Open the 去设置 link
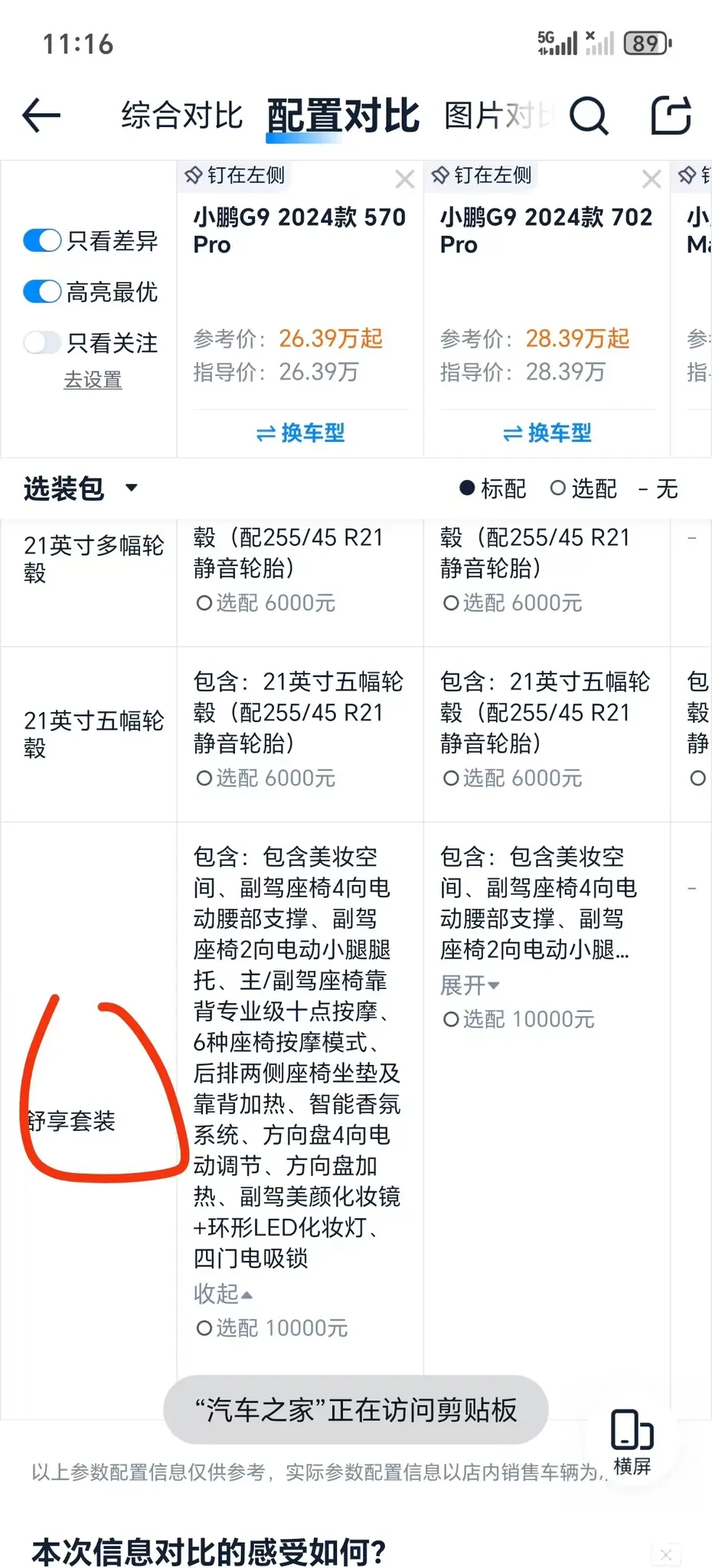Image resolution: width=712 pixels, height=1568 pixels. (93, 380)
